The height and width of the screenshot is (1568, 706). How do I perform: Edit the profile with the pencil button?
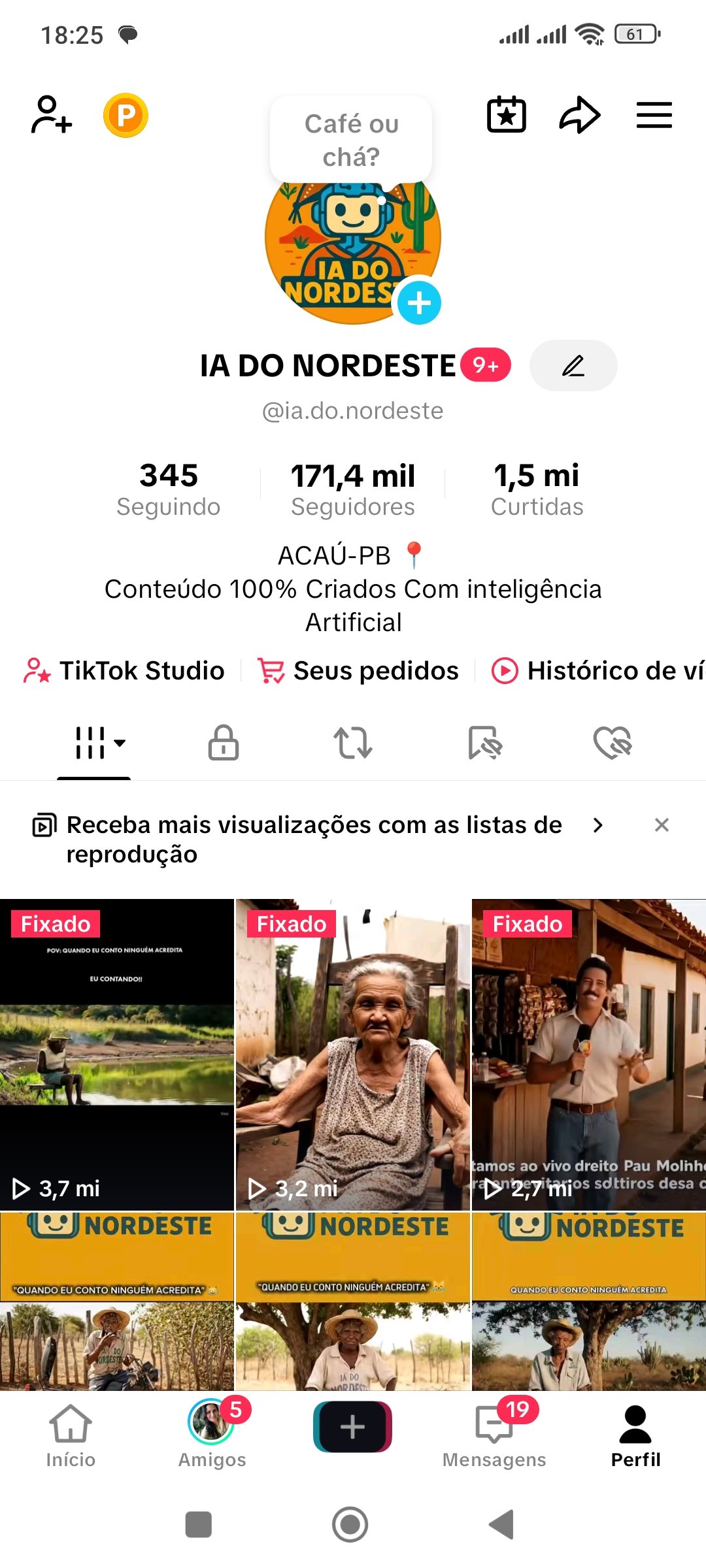pos(573,365)
